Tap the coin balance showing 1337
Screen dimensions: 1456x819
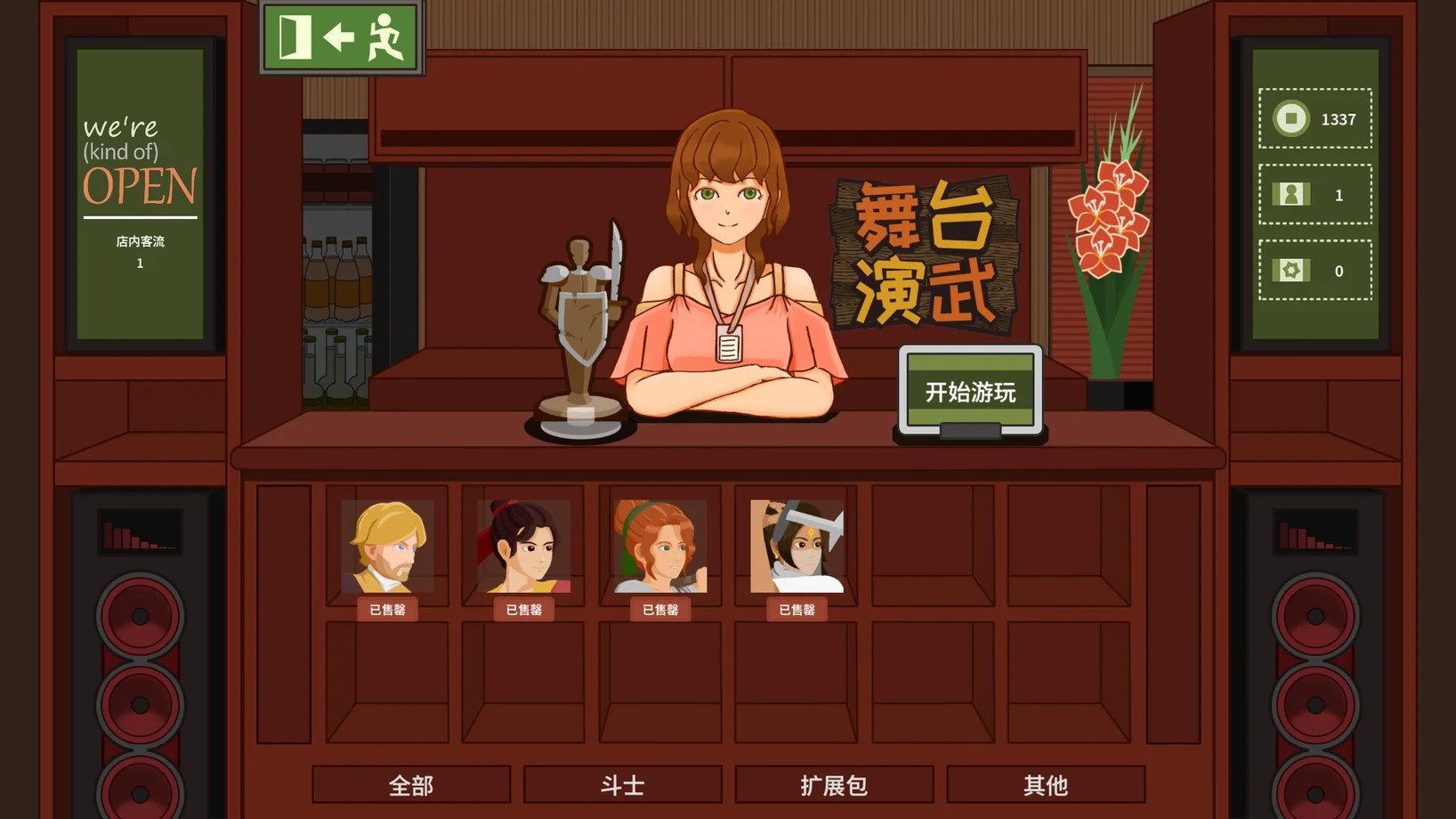(x=1314, y=118)
